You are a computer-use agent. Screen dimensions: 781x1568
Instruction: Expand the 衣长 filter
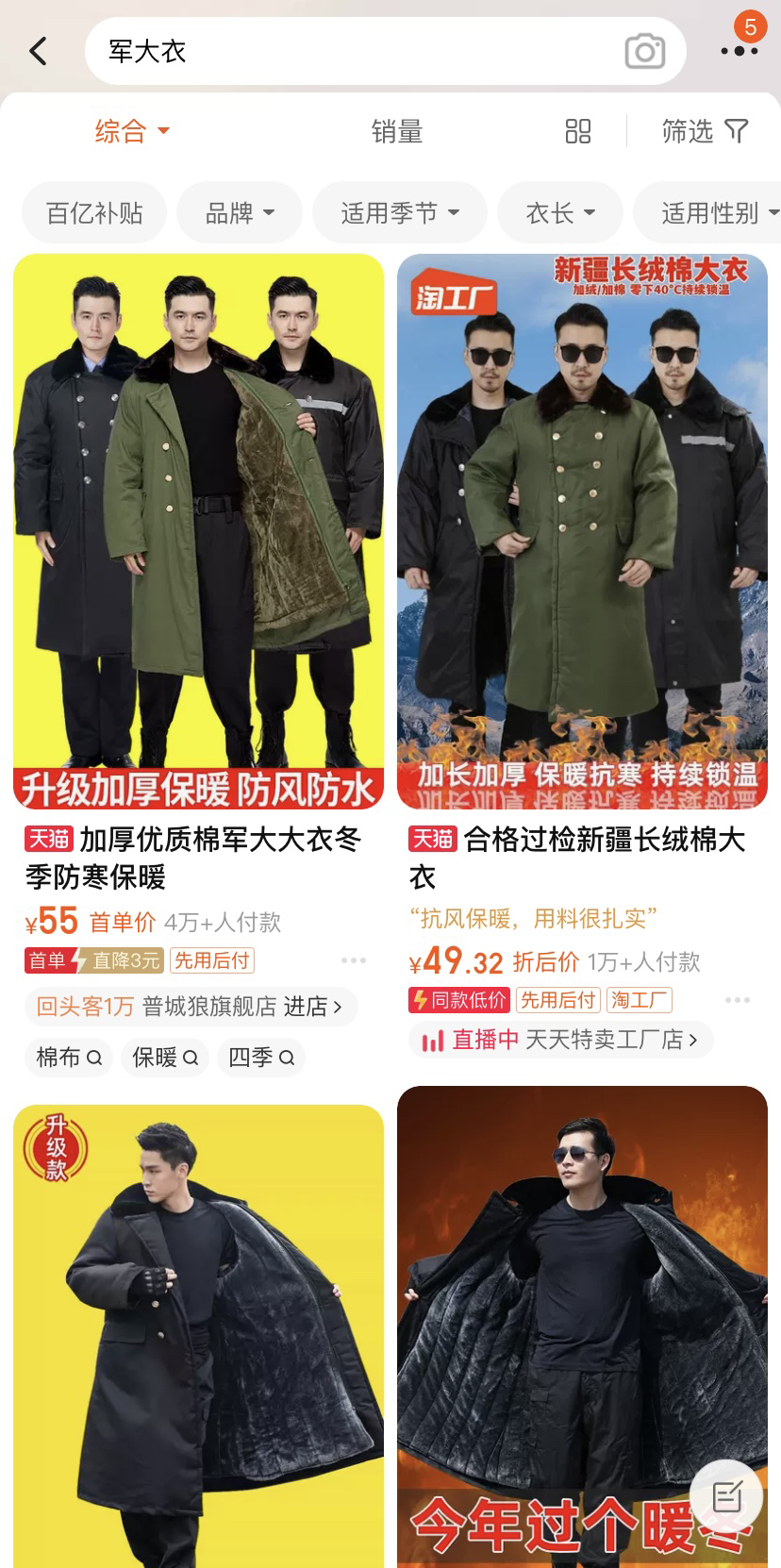559,213
